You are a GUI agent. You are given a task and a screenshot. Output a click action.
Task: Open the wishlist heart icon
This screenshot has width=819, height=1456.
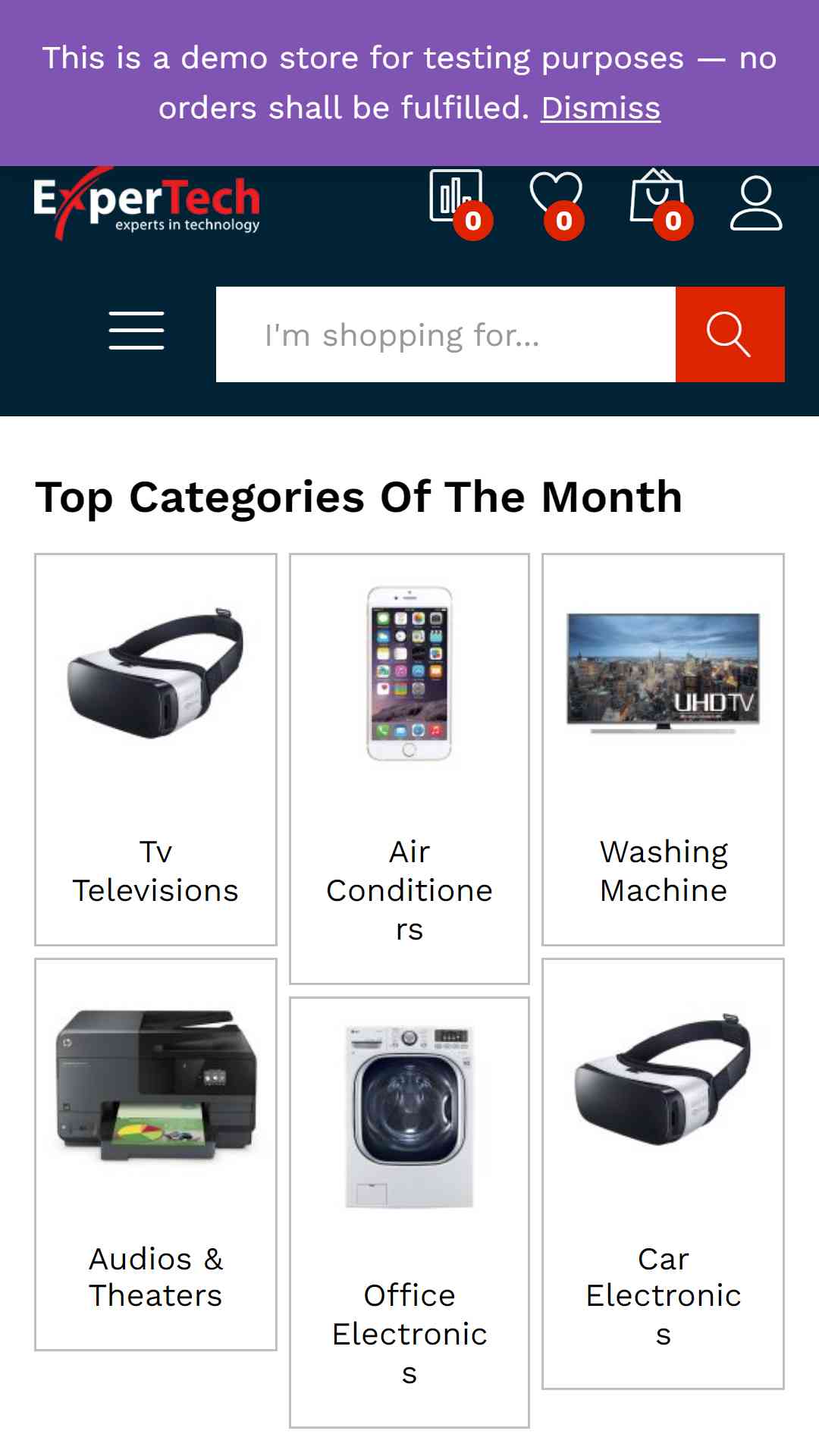pos(556,198)
